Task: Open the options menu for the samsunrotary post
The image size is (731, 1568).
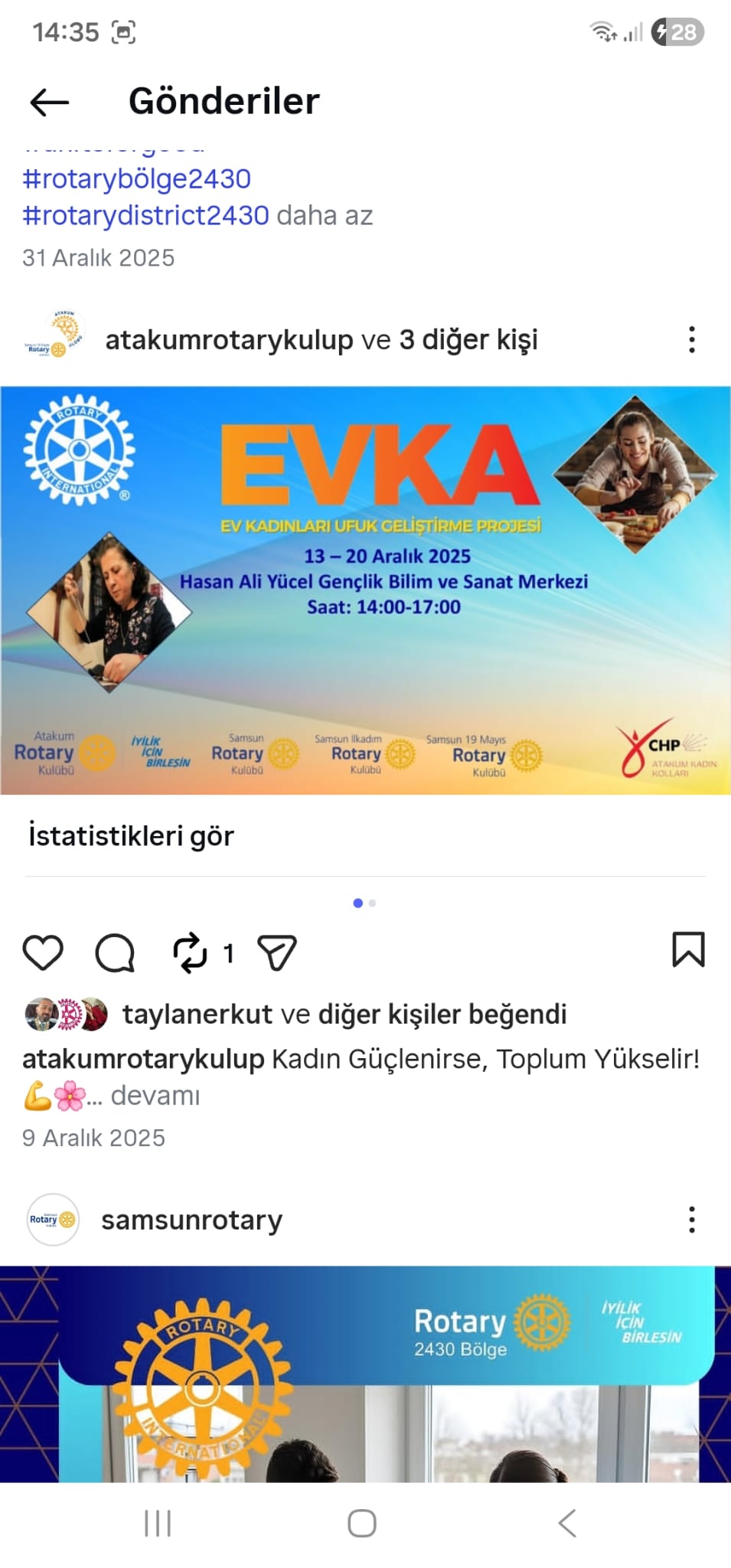Action: 691,1220
